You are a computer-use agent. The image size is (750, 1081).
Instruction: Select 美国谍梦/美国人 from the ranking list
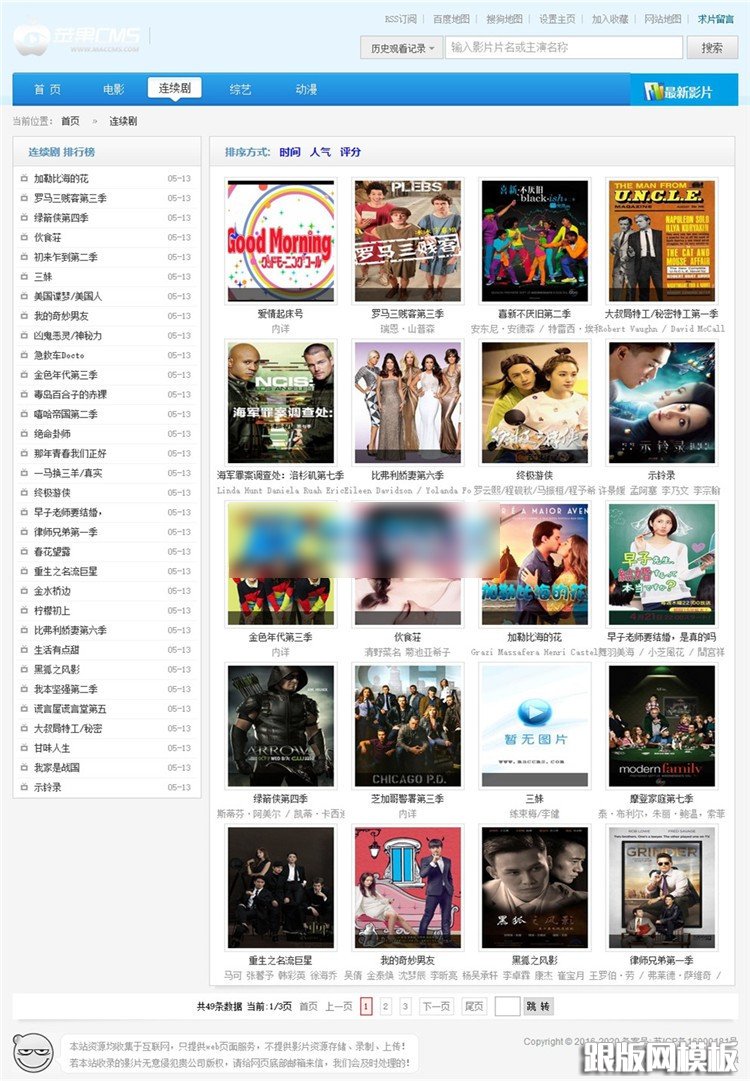point(68,296)
